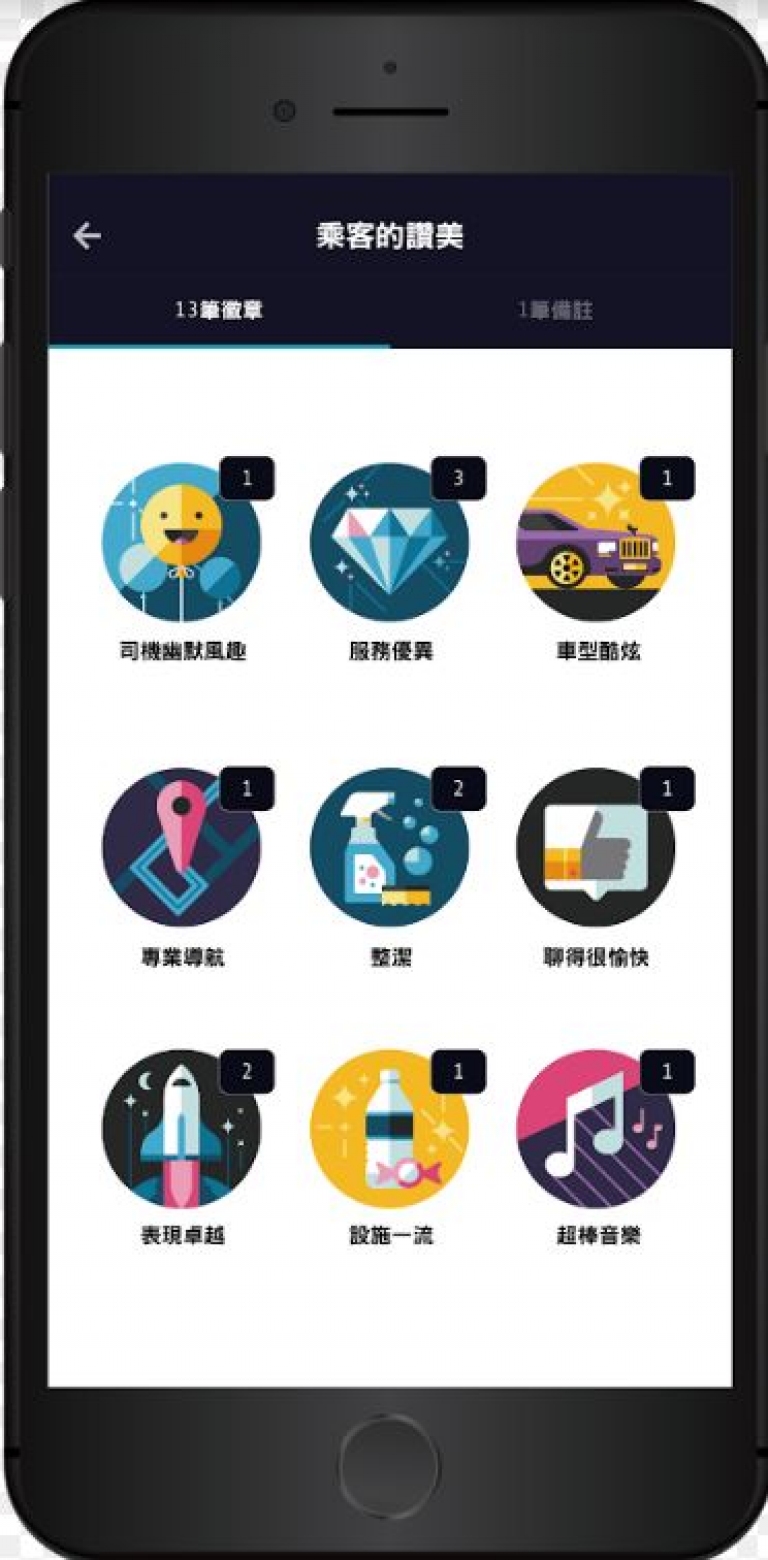Screen dimensions: 768x1560
Task: Switch to the 1筆備註 tab
Action: [x=555, y=310]
